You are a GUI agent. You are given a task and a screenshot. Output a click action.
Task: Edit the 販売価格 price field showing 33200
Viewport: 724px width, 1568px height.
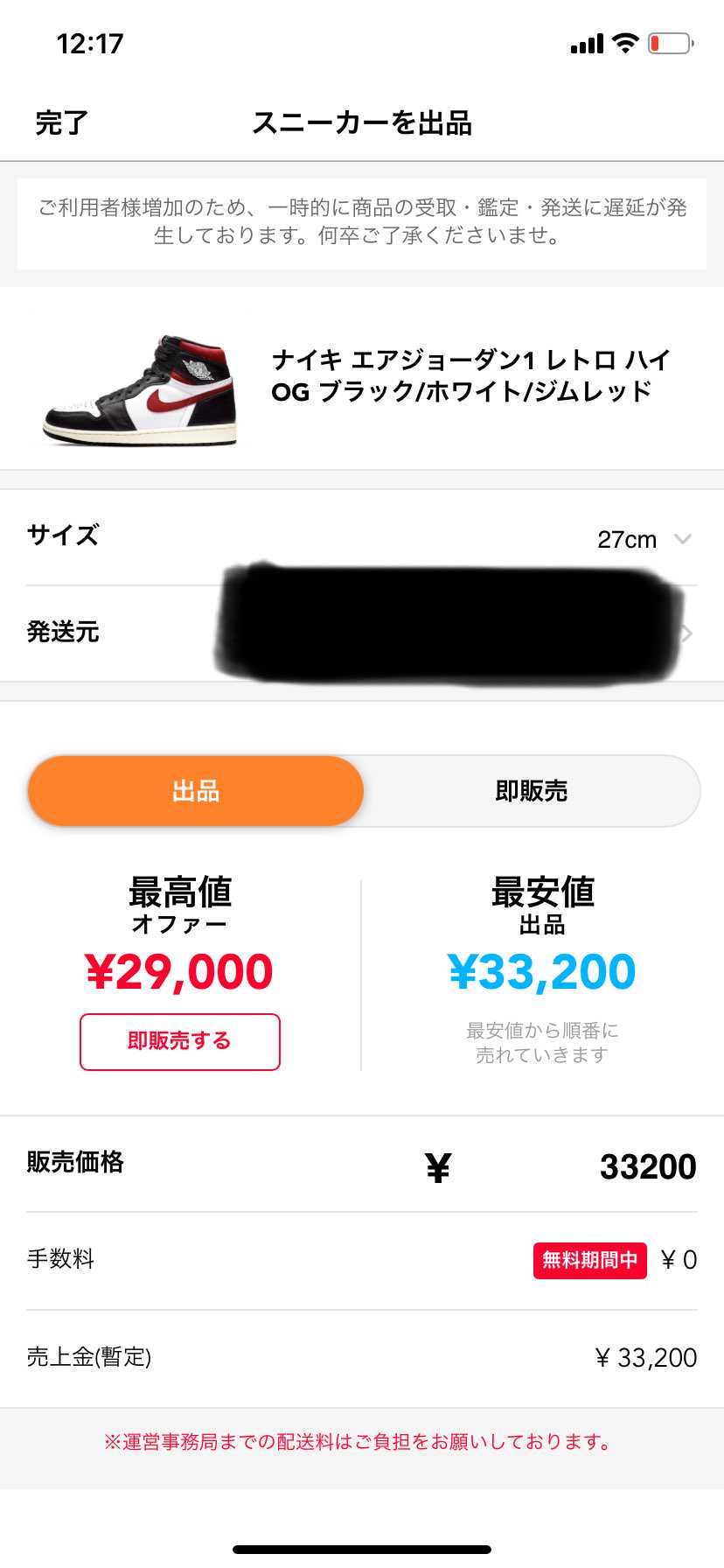point(650,1165)
